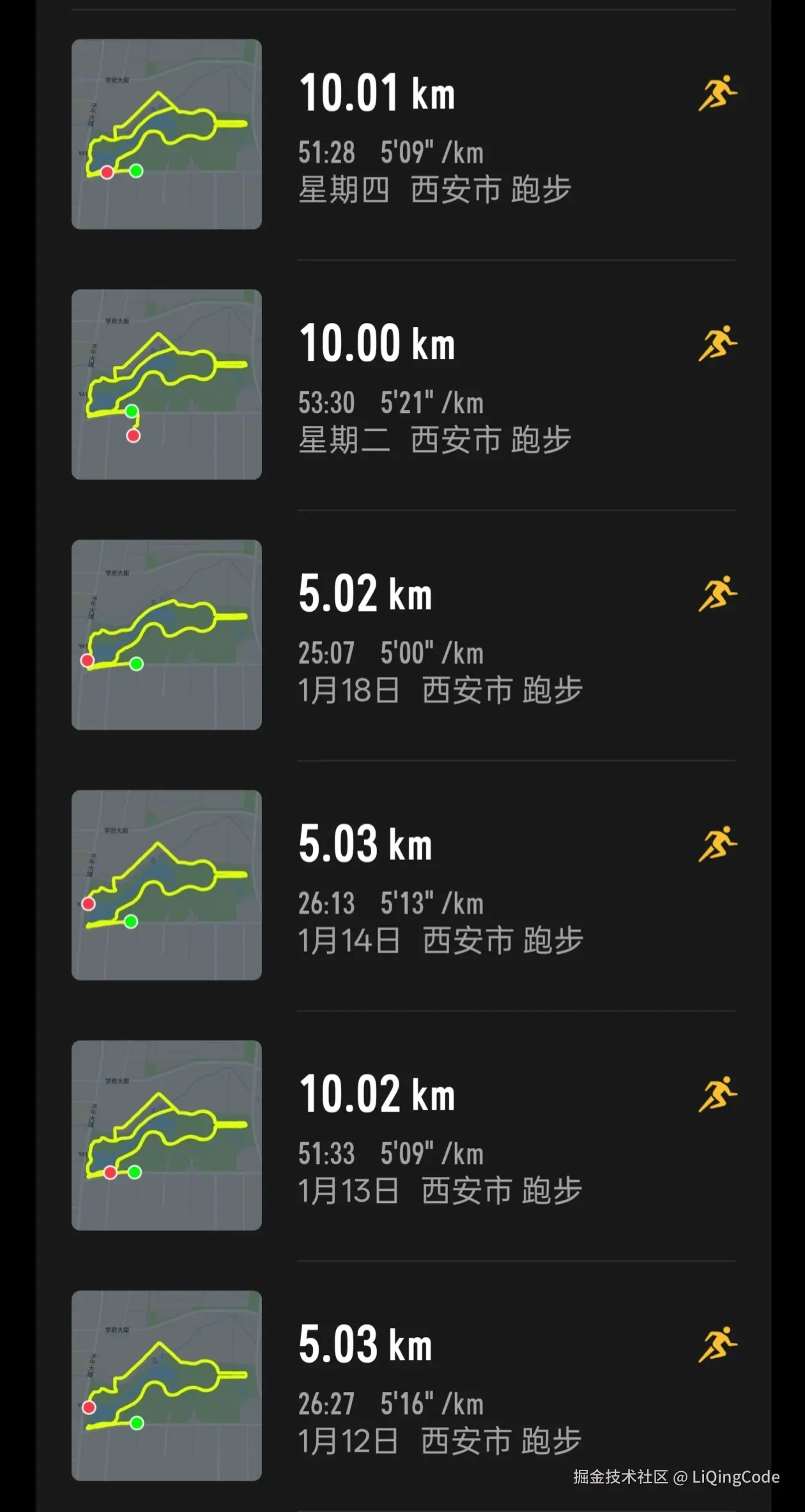The image size is (805, 1512).
Task: Open the route map thumbnail for the 10.00 km run
Action: [x=165, y=382]
